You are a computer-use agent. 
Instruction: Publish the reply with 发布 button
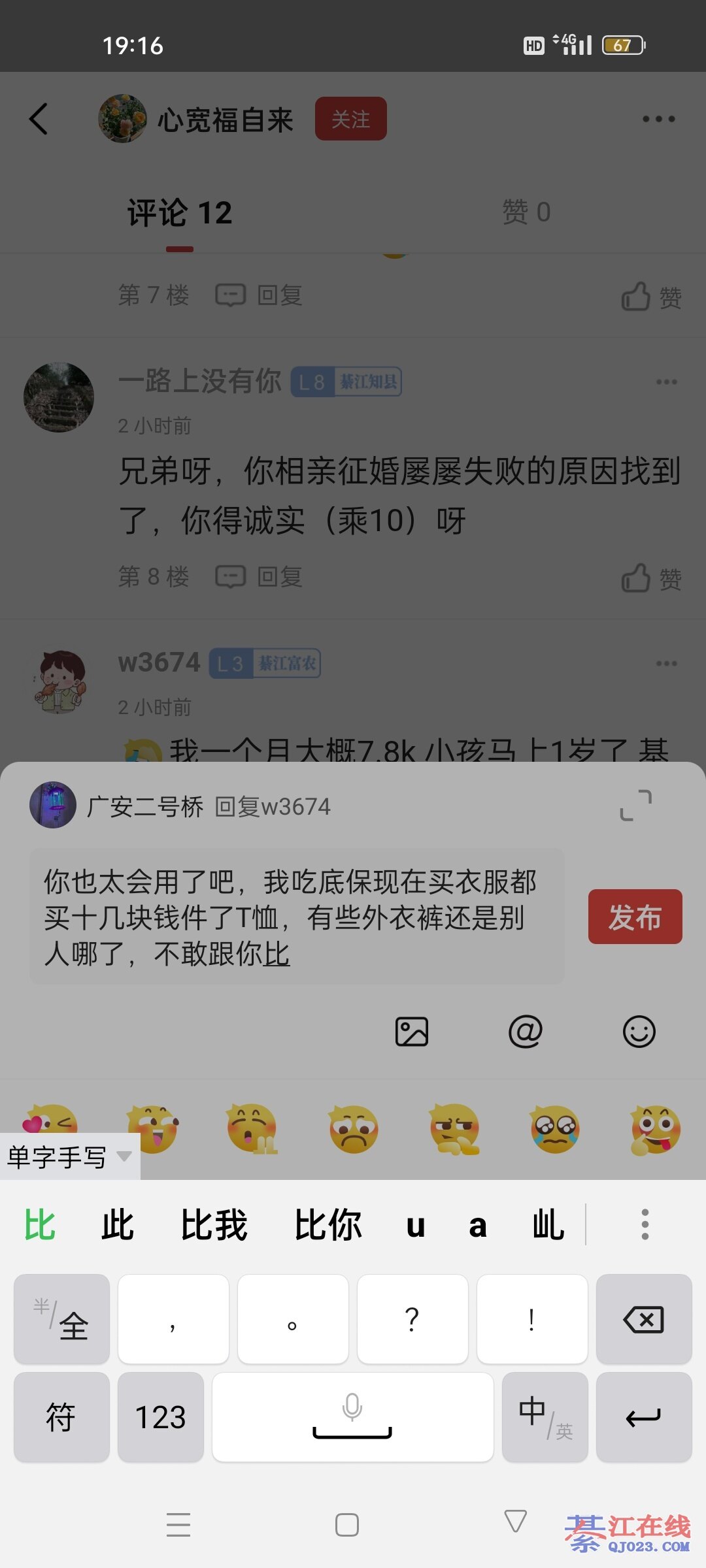(635, 917)
